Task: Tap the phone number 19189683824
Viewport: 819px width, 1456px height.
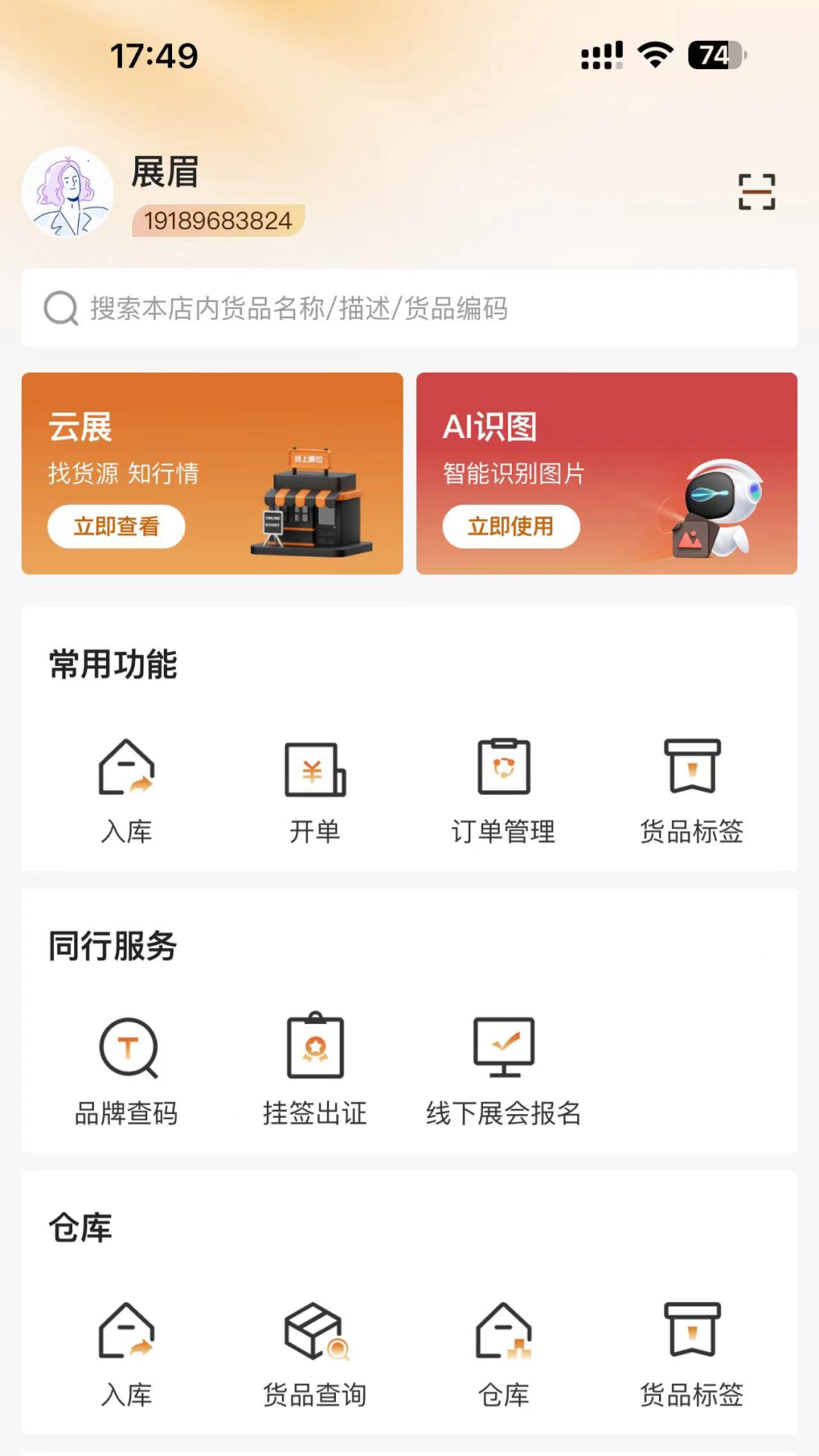Action: coord(216,221)
